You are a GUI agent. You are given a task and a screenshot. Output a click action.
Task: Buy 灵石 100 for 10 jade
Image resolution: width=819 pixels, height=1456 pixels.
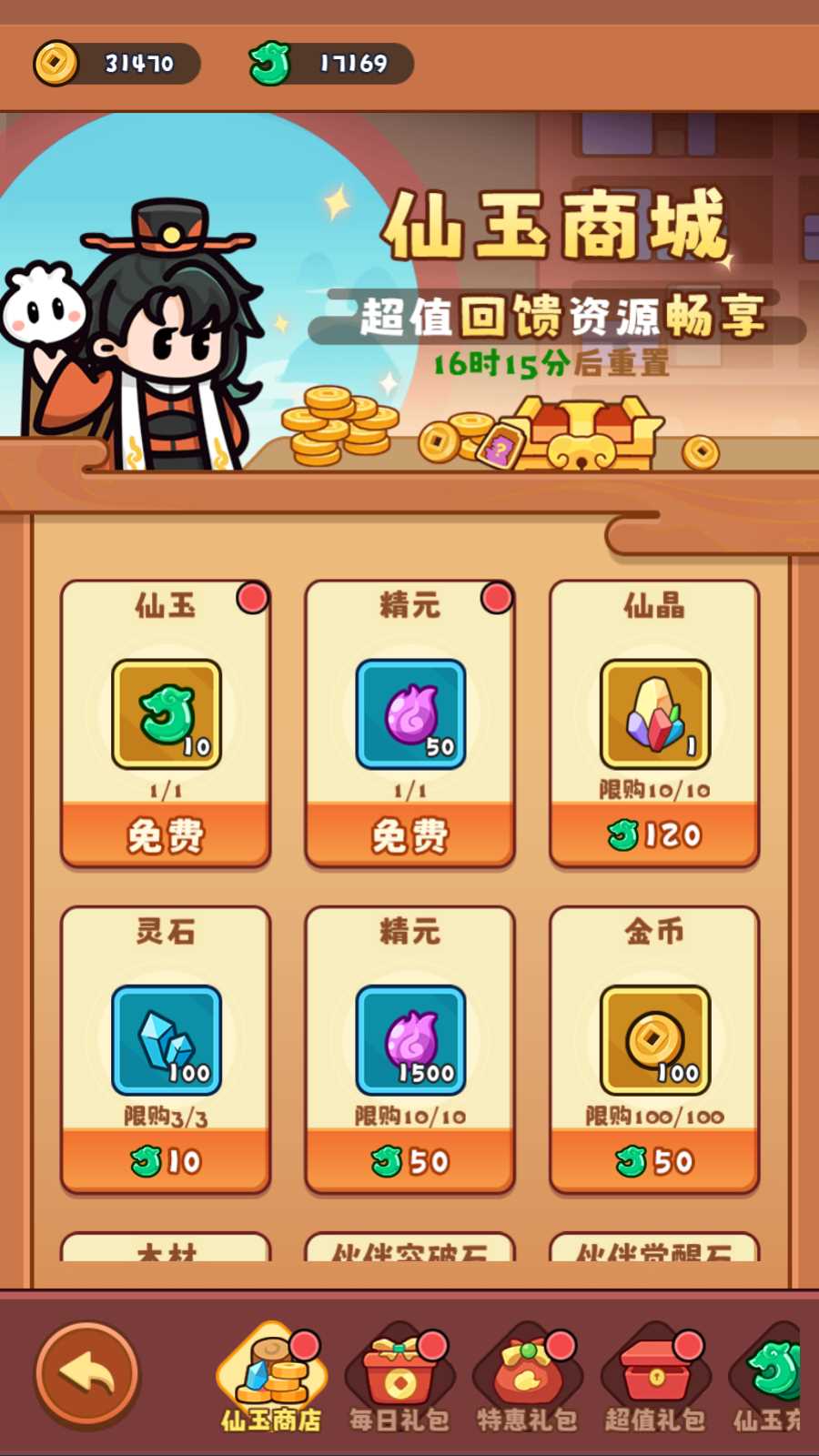[166, 1160]
